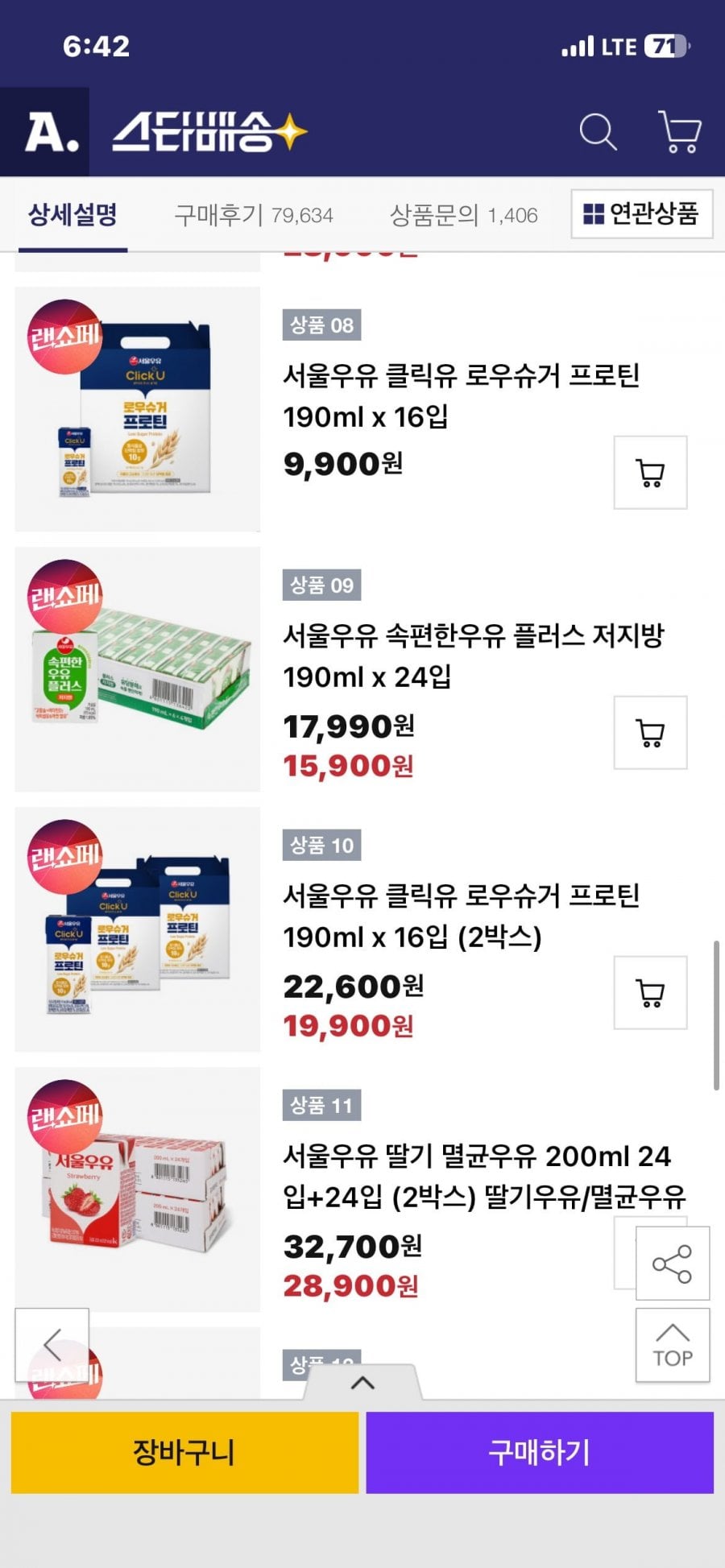Image resolution: width=725 pixels, height=1568 pixels.
Task: Add 상품 10 클릭유 2박스 to cart
Action: (650, 993)
